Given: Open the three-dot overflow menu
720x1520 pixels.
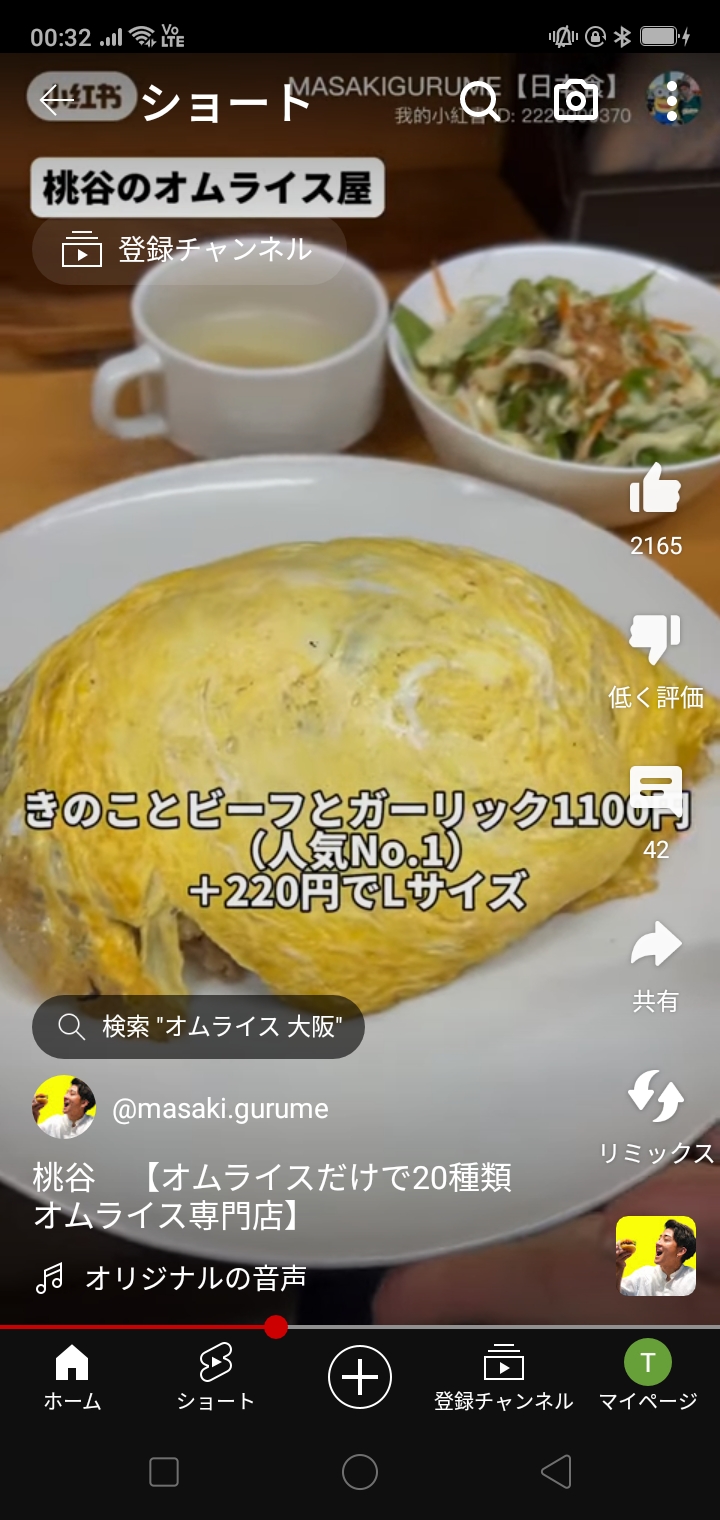Looking at the screenshot, I should pyautogui.click(x=672, y=100).
